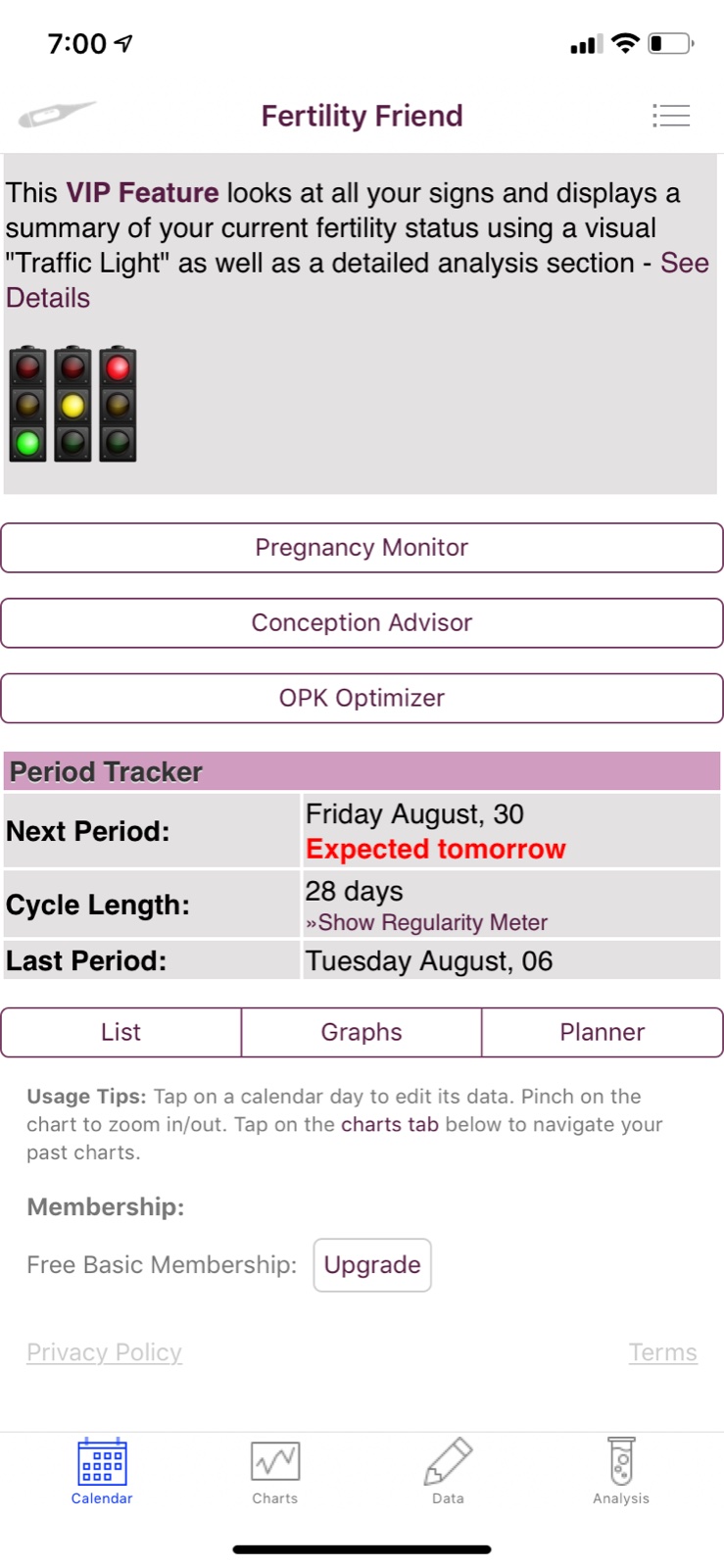Switch to the Analysis tab
This screenshot has width=724, height=1568.
tap(621, 1471)
